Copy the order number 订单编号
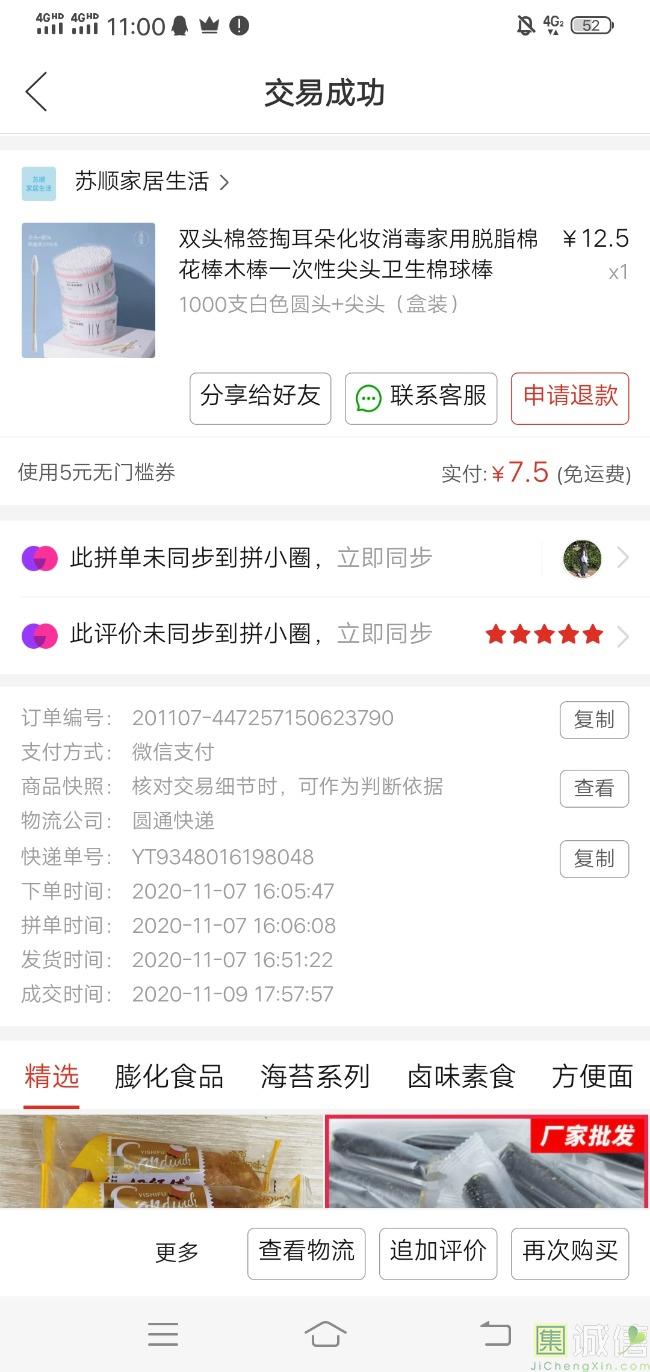Viewport: 650px width, 1372px height. click(x=594, y=720)
